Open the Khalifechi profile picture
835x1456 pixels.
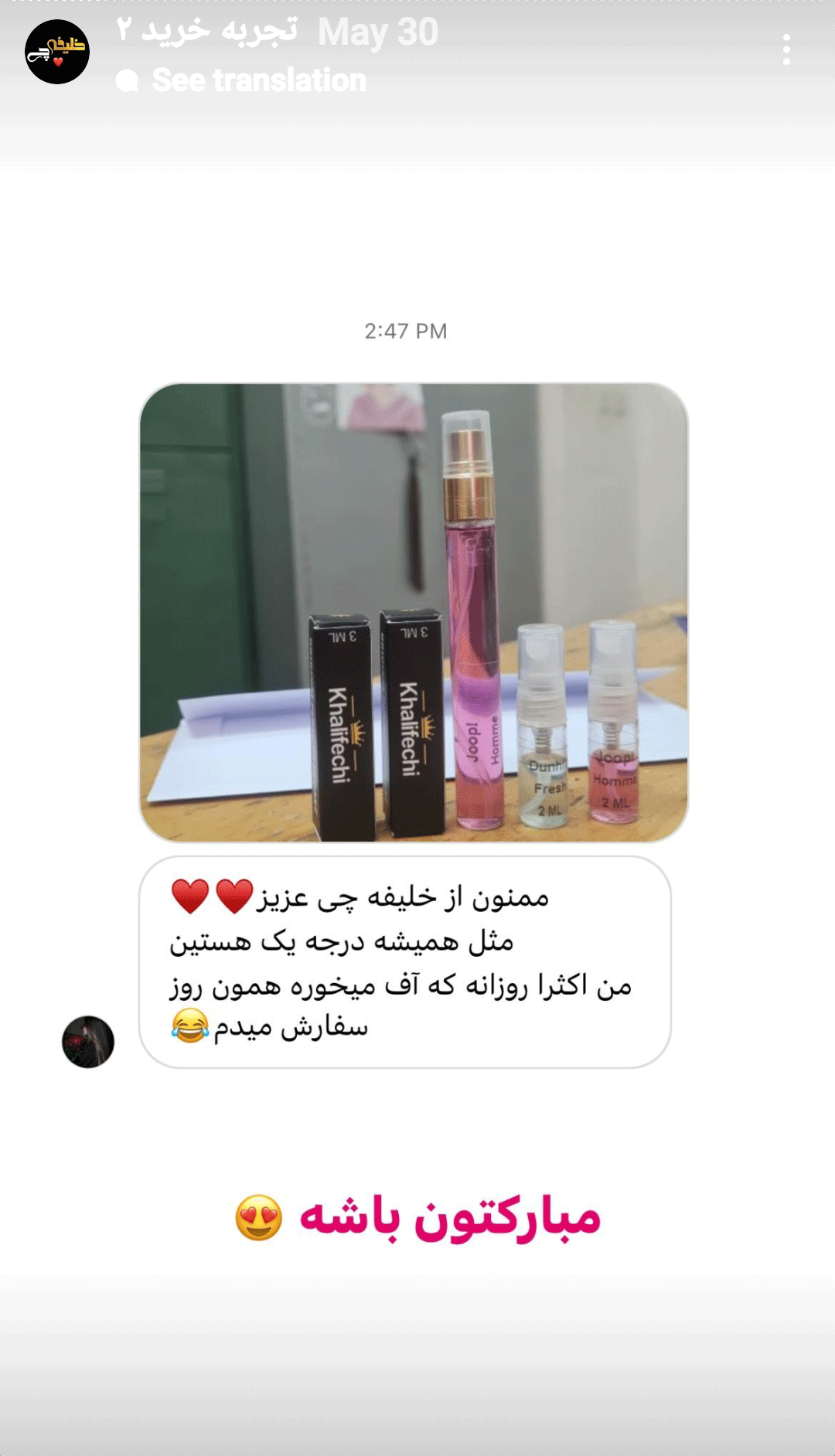pyautogui.click(x=57, y=52)
